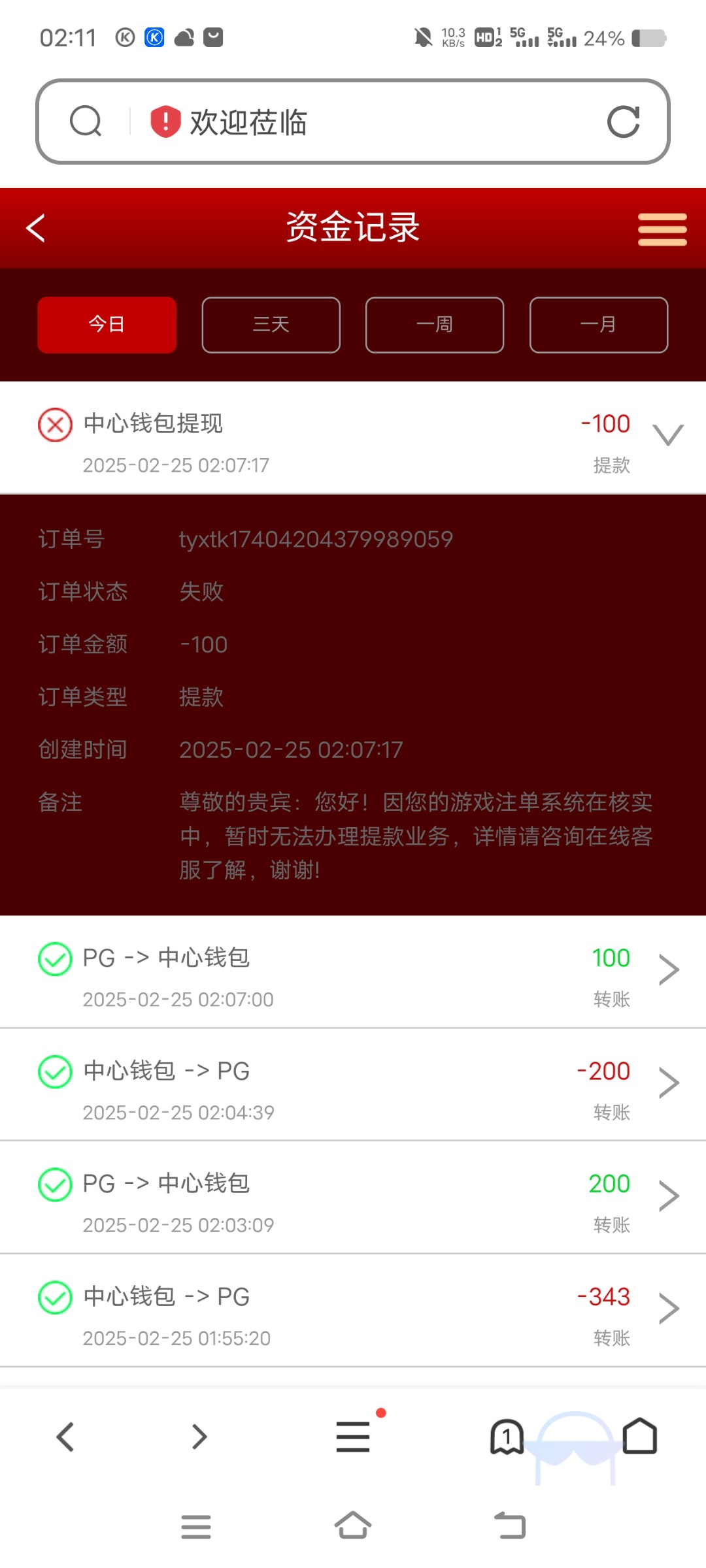
Task: Refresh the page using the reload icon
Action: pyautogui.click(x=624, y=120)
